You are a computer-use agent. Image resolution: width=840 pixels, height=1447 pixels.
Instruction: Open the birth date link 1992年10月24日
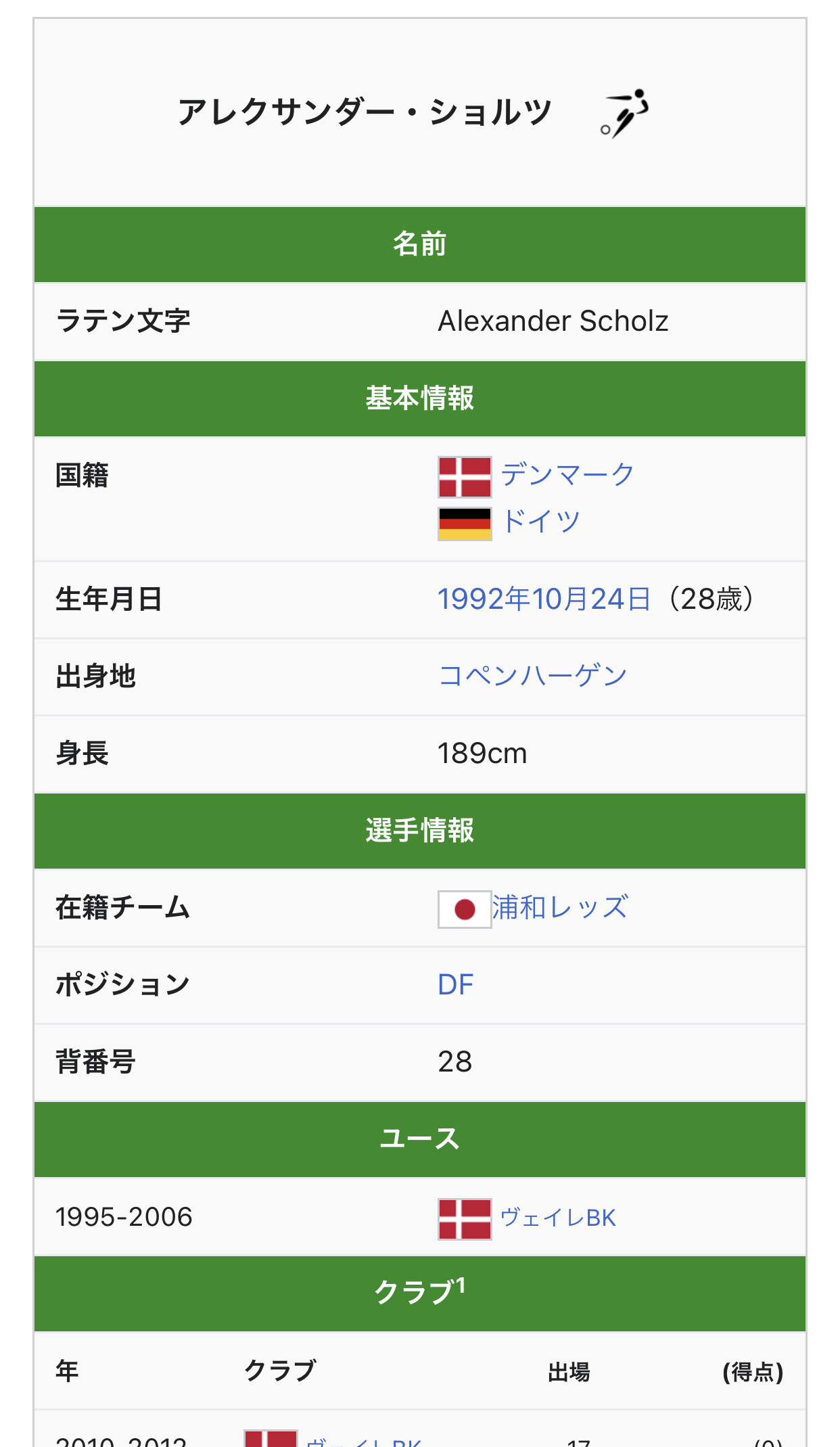point(544,599)
